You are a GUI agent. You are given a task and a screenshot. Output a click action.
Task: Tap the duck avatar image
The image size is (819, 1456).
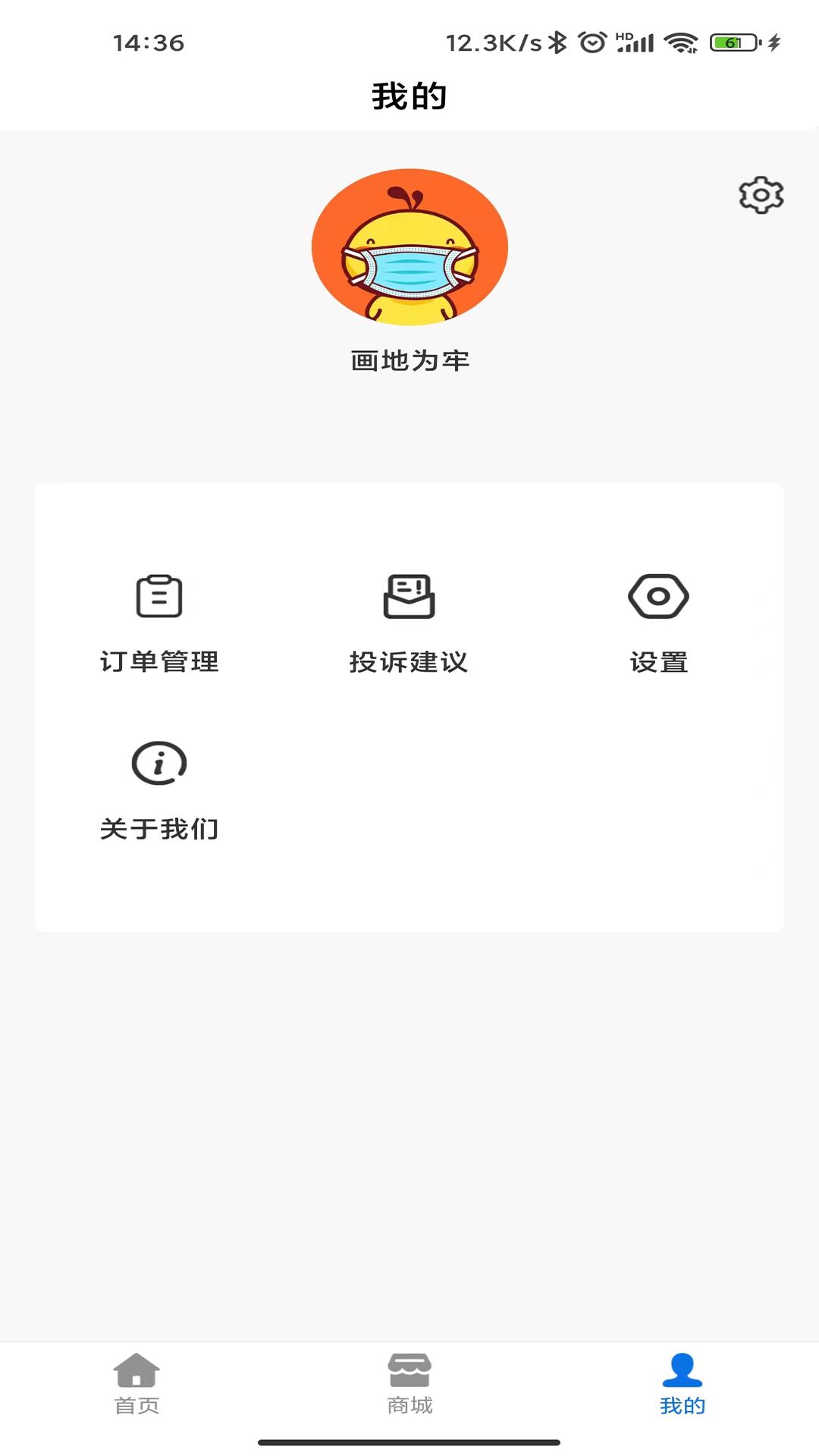409,248
